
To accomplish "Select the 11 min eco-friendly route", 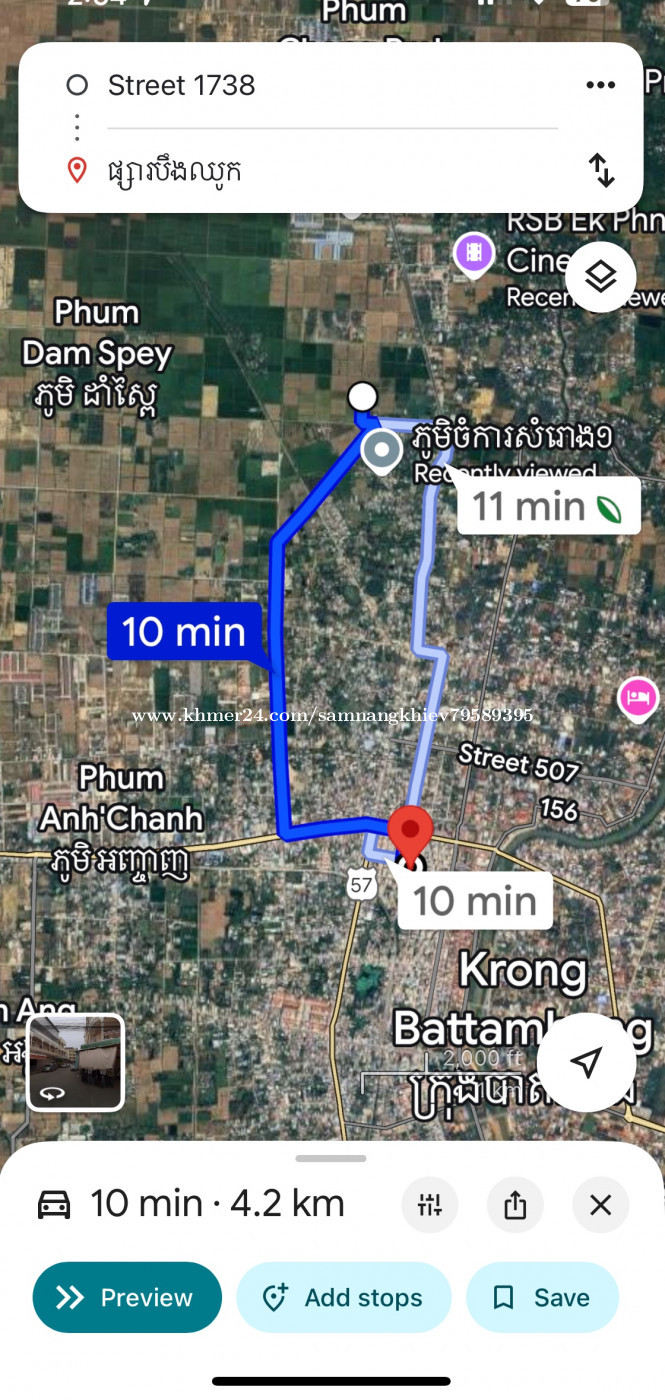I will click(x=547, y=507).
